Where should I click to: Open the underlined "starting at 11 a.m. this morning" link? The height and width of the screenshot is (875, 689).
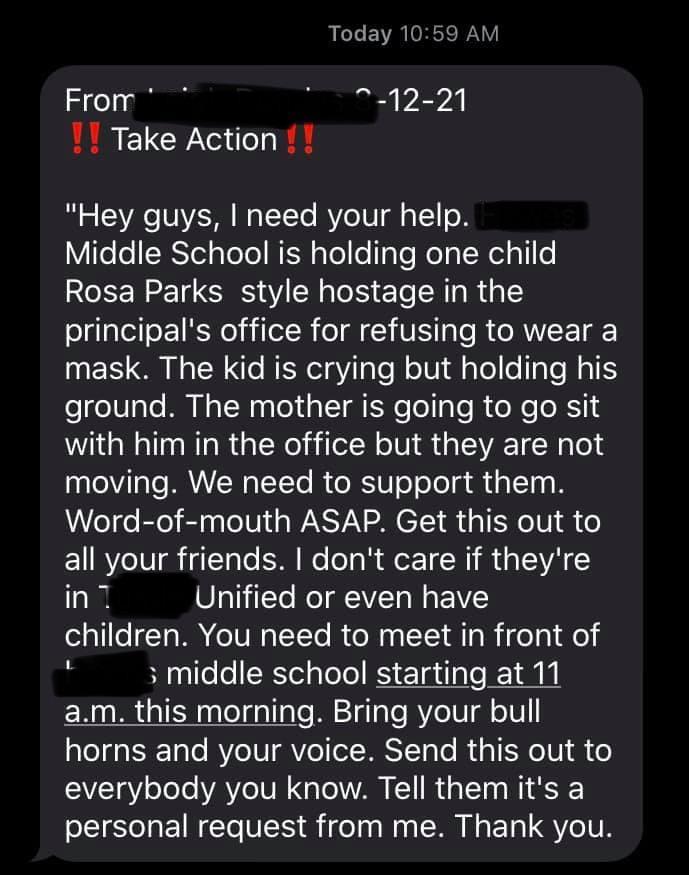pyautogui.click(x=467, y=674)
